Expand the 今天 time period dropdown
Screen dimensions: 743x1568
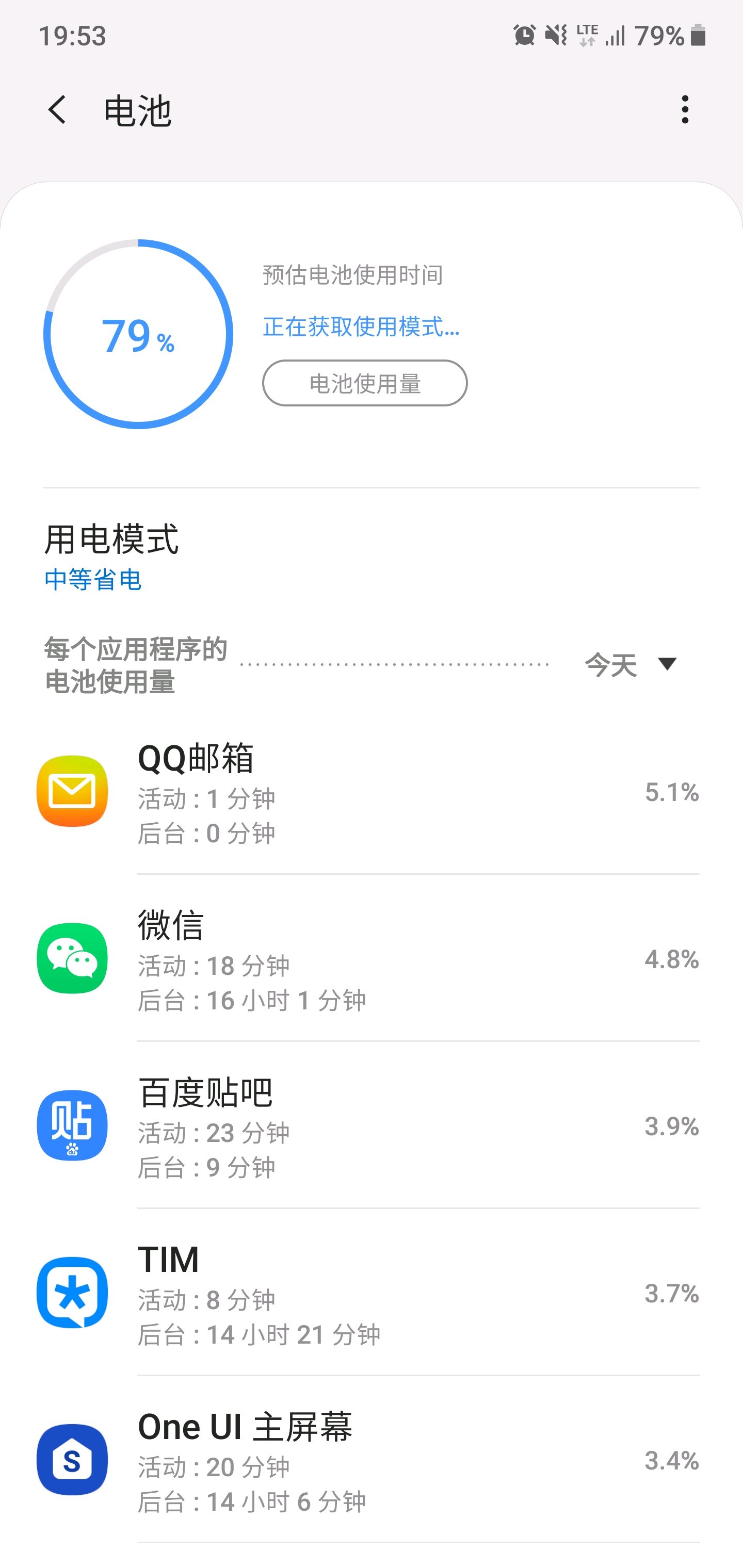(631, 665)
